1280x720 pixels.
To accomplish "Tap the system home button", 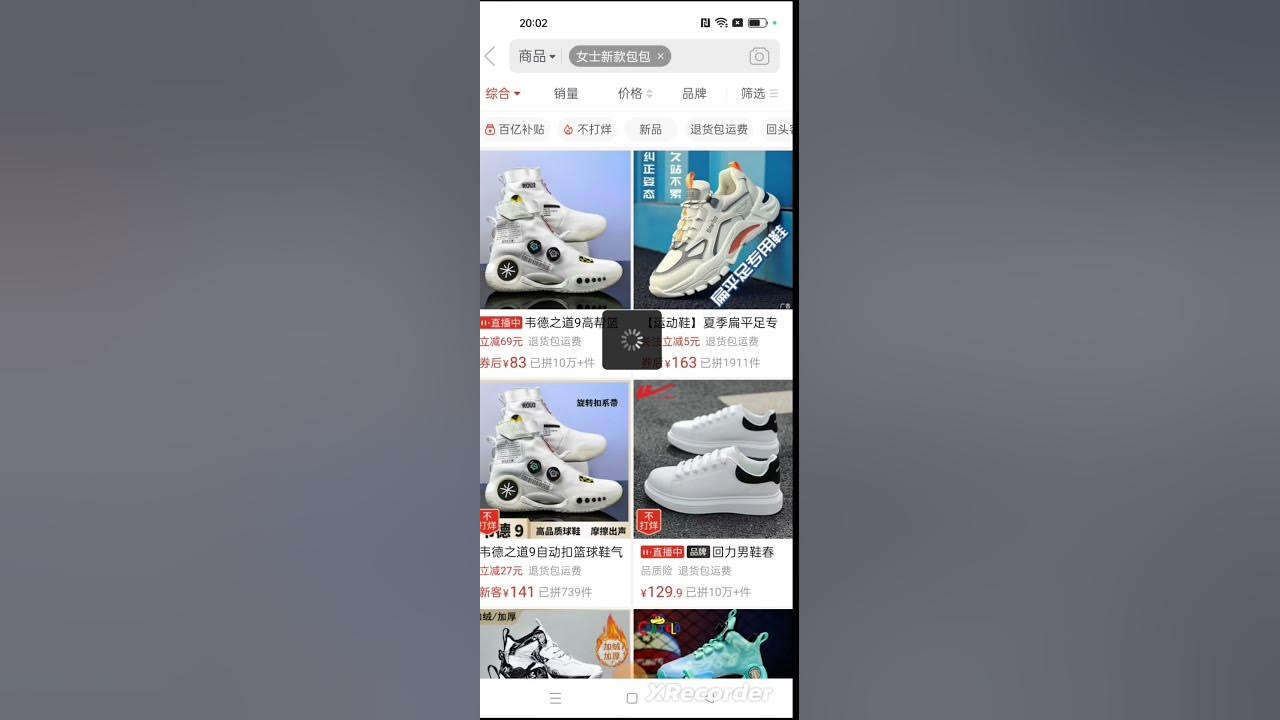I will coord(632,698).
